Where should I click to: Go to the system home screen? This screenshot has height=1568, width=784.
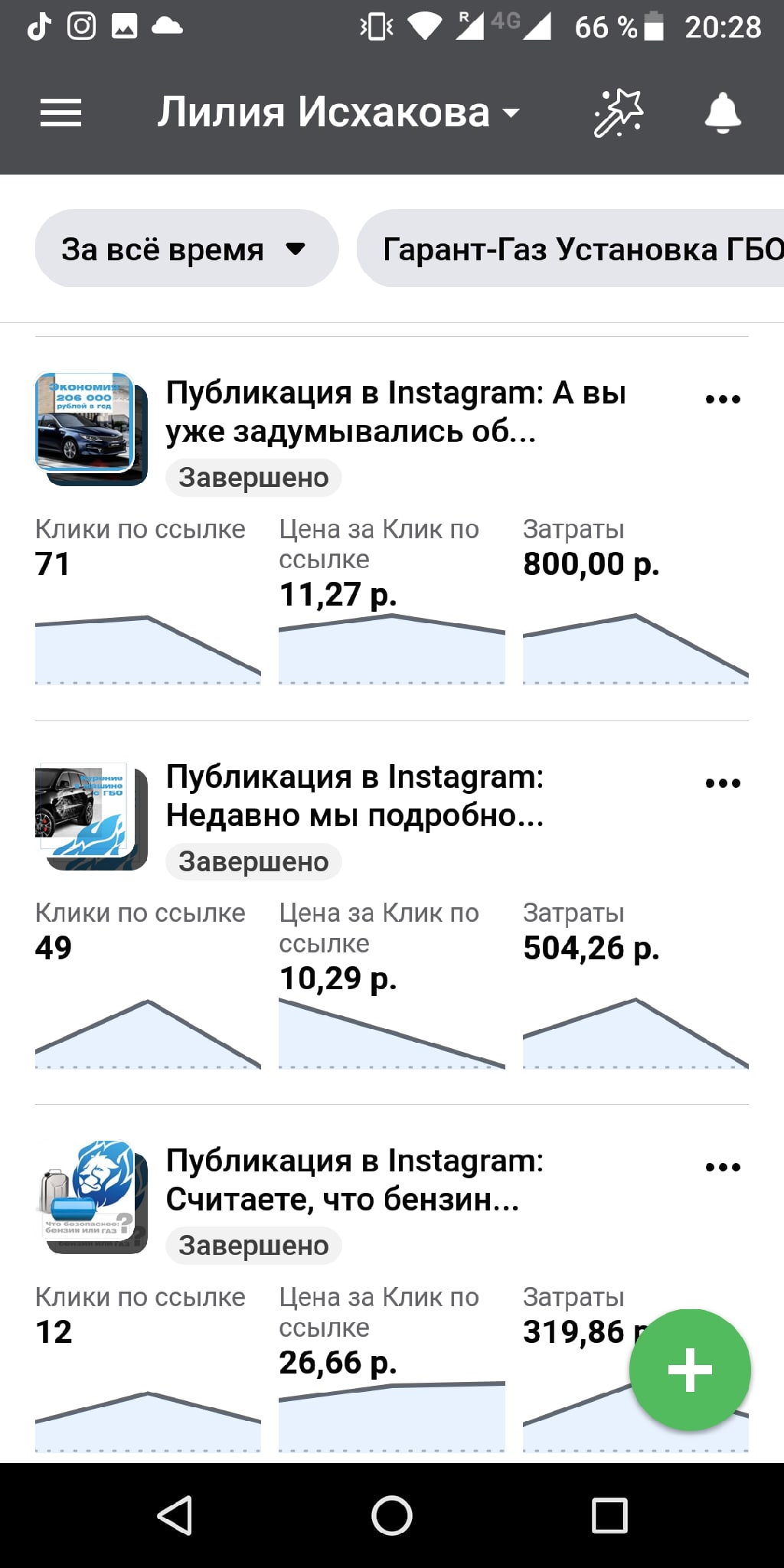[x=392, y=1516]
